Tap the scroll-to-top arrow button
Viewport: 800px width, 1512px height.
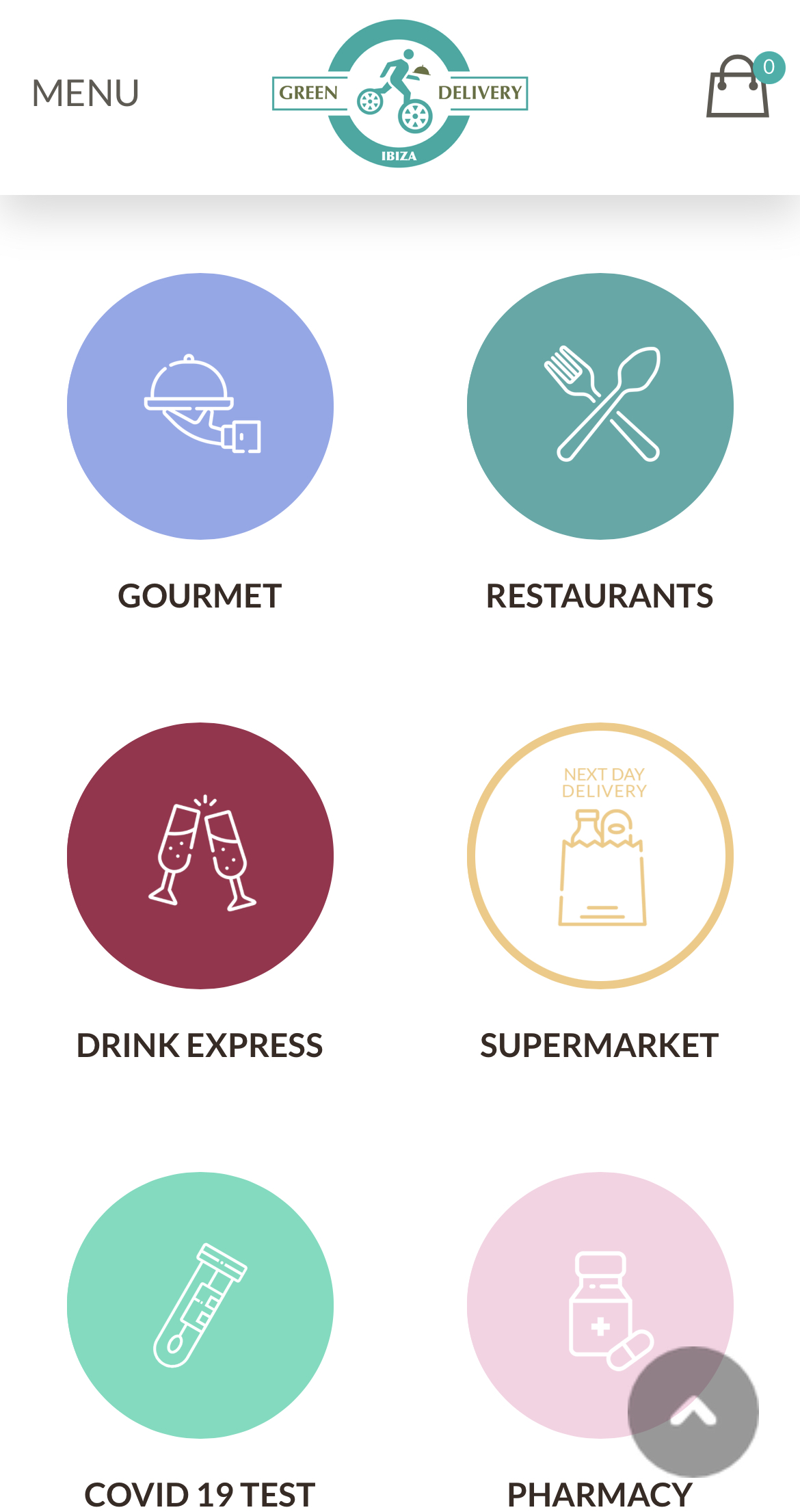693,1411
